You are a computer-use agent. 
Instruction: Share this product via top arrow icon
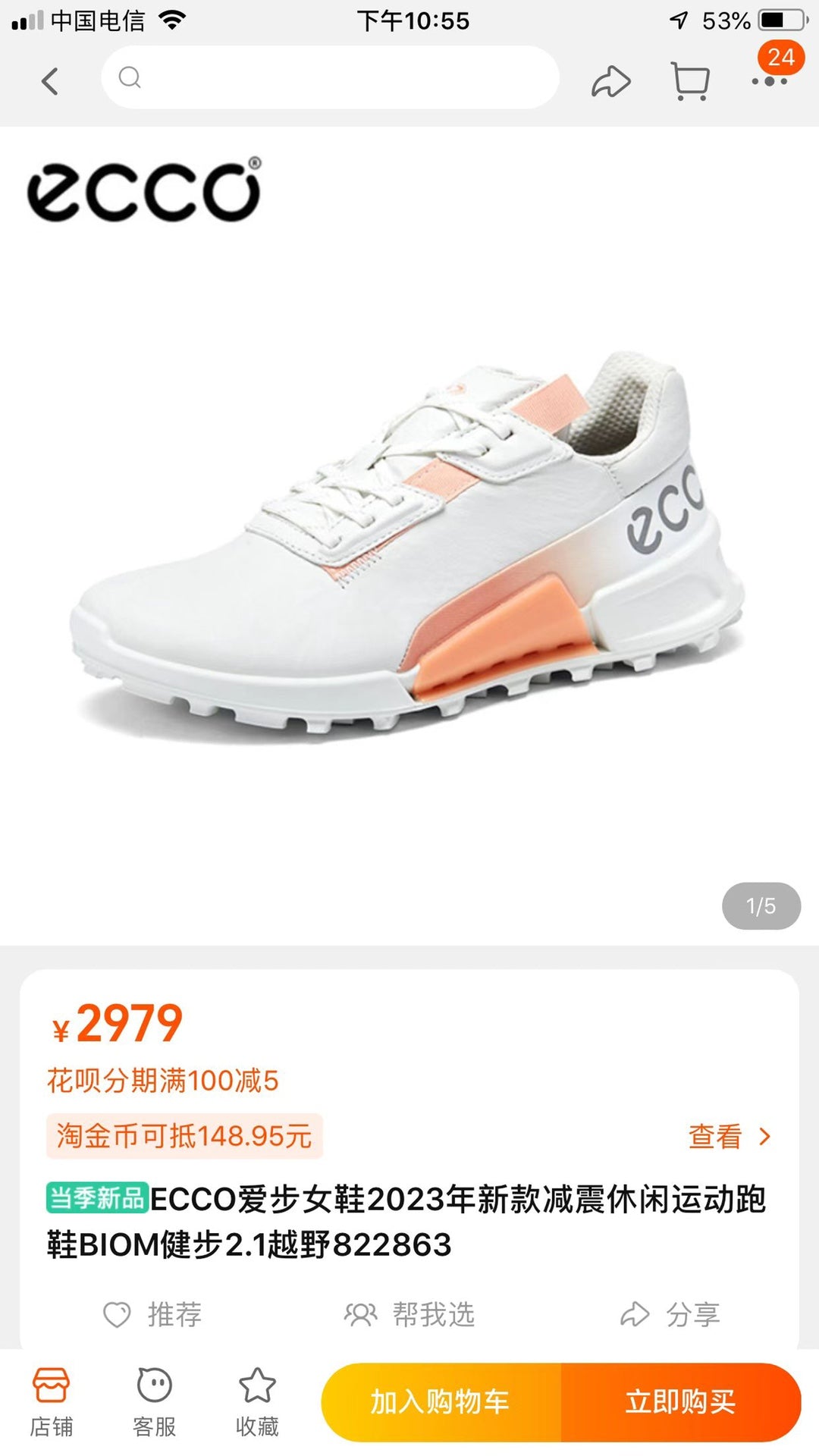[610, 81]
